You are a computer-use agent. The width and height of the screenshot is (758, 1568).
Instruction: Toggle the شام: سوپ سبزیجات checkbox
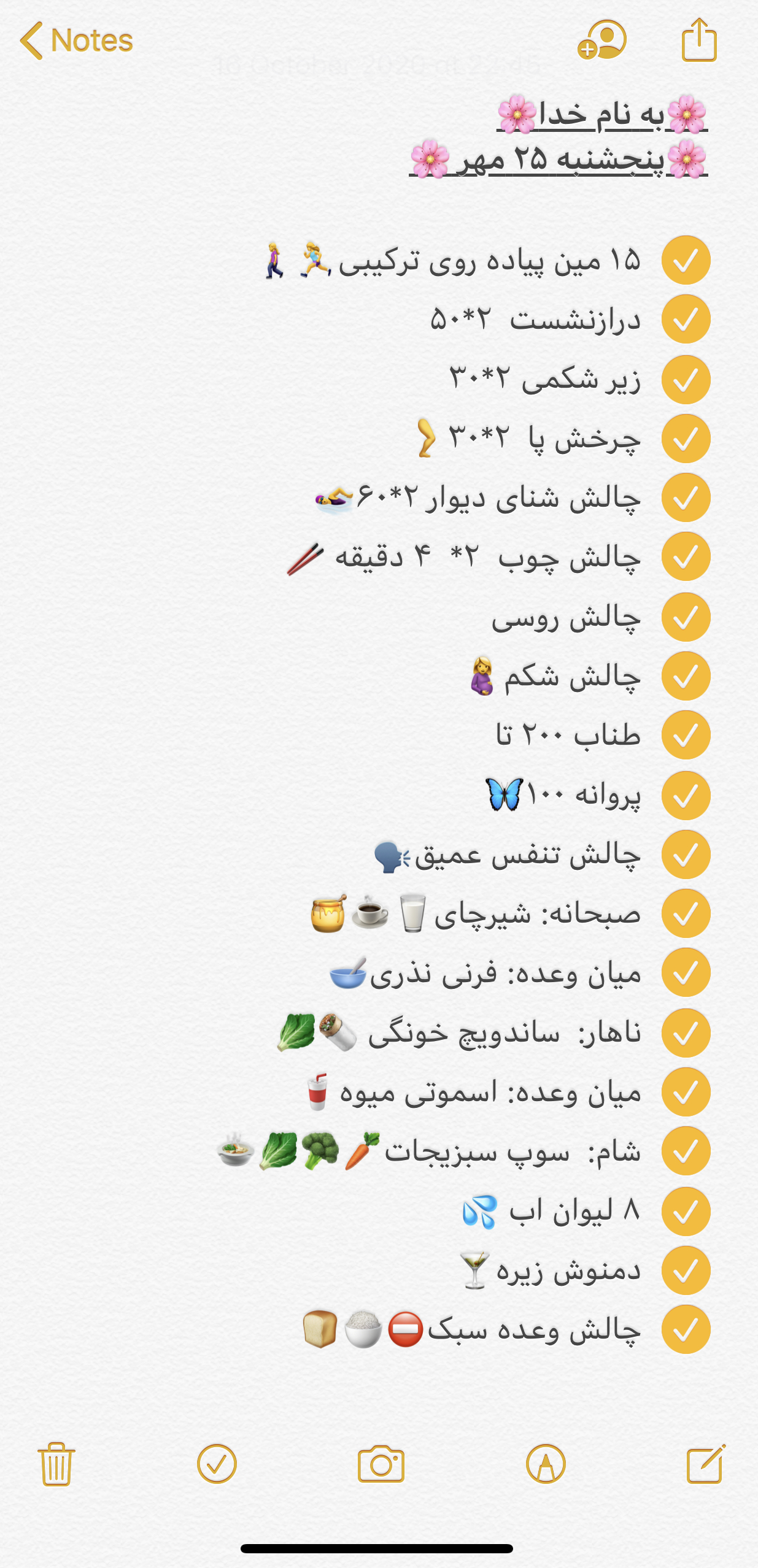686,1151
